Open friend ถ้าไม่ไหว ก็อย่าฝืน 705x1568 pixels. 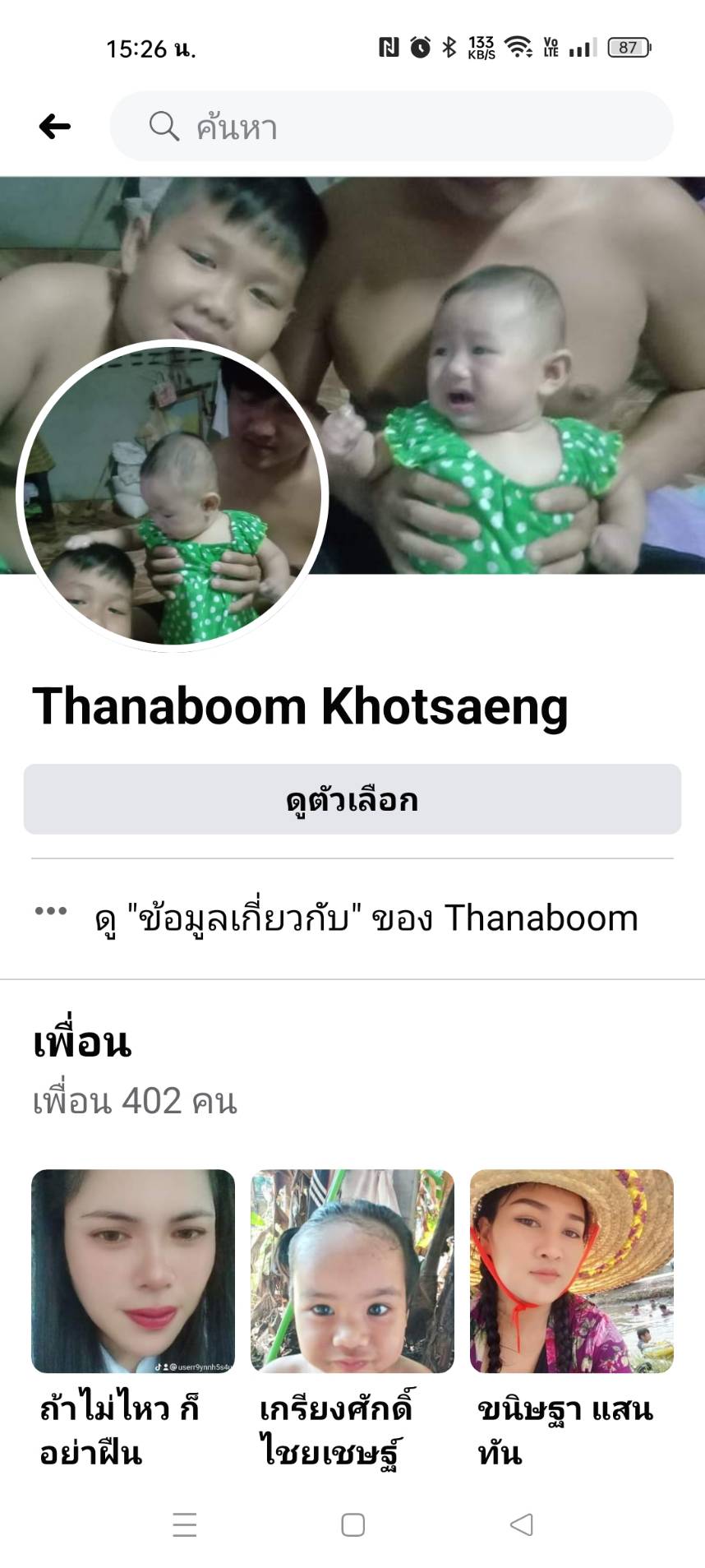[133, 1271]
